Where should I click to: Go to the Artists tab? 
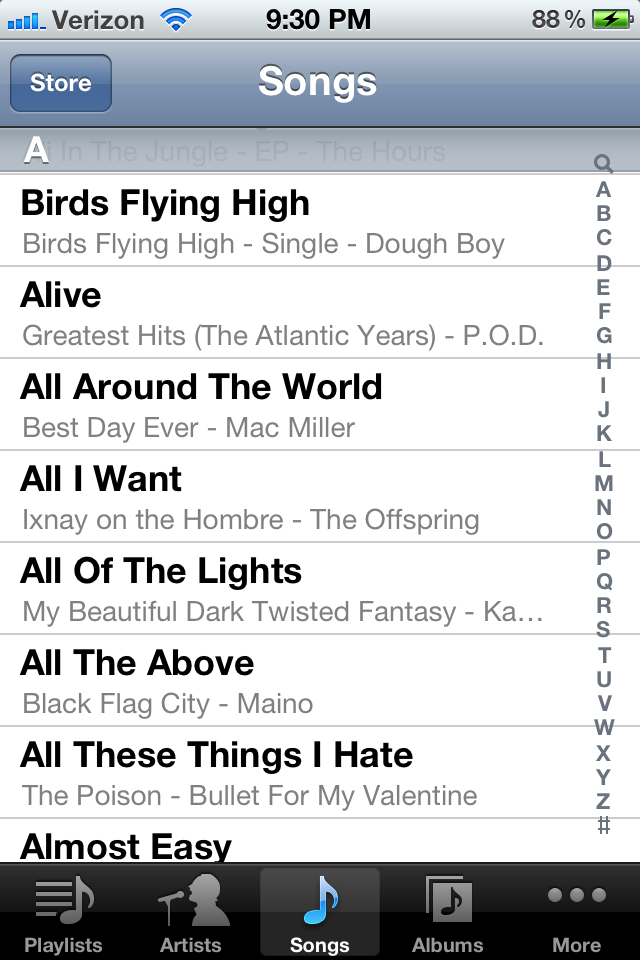192,912
